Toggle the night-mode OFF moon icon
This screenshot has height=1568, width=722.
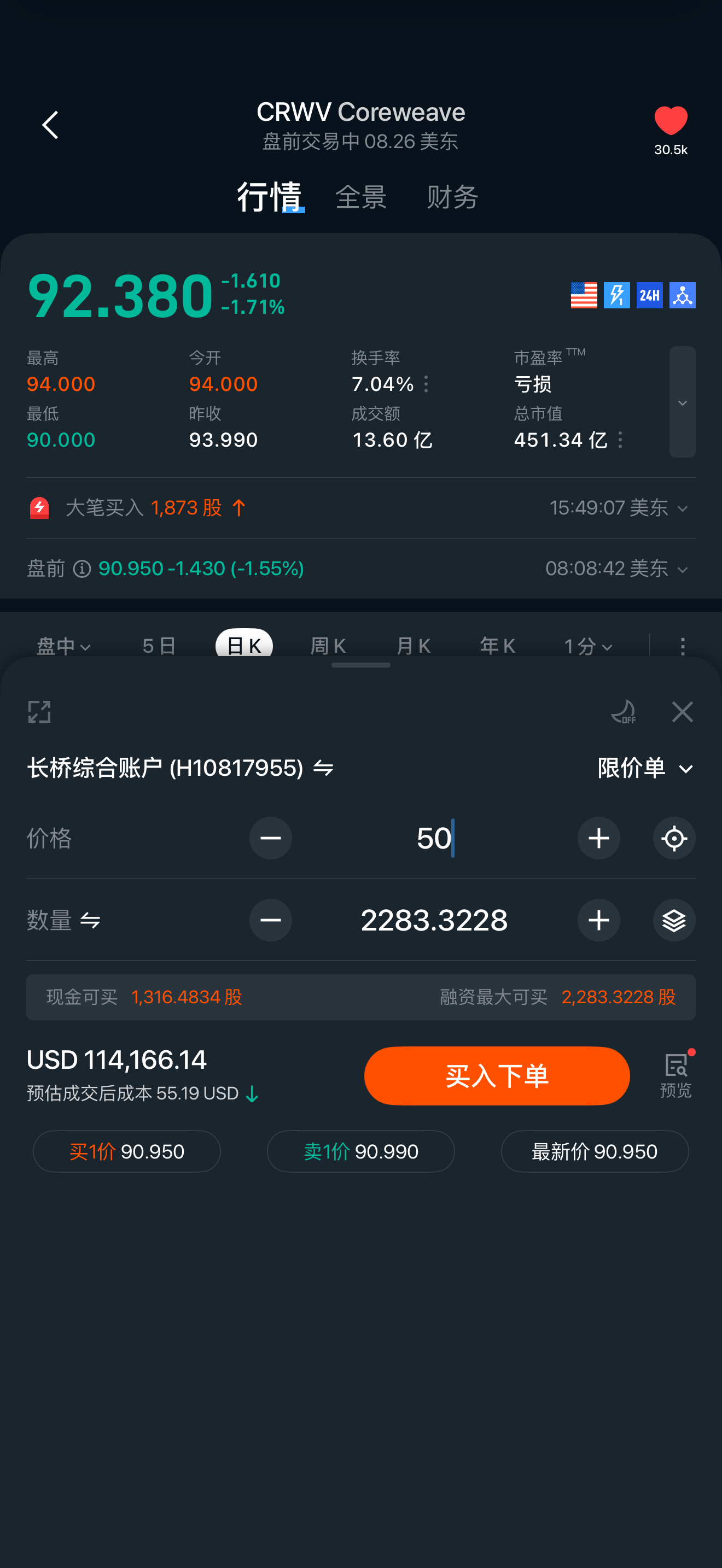point(624,712)
